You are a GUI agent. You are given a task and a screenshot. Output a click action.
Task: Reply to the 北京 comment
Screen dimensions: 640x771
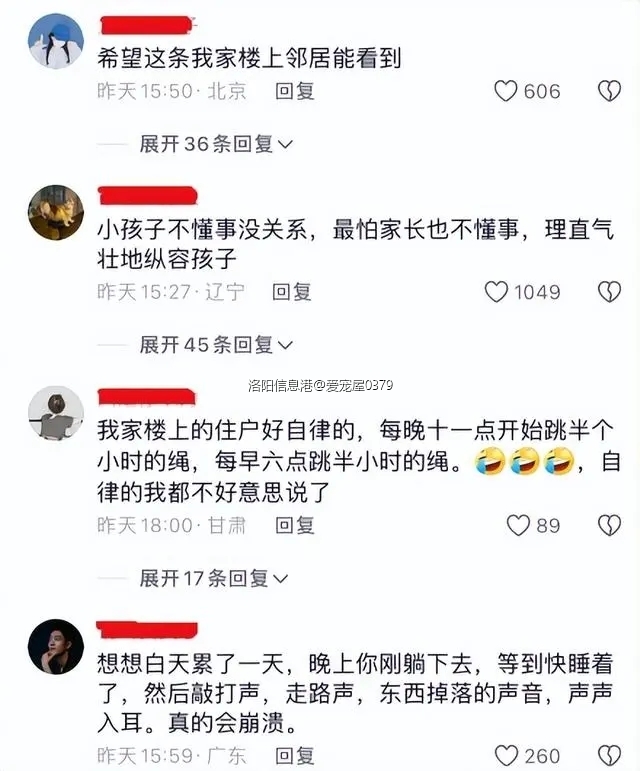coord(295,91)
